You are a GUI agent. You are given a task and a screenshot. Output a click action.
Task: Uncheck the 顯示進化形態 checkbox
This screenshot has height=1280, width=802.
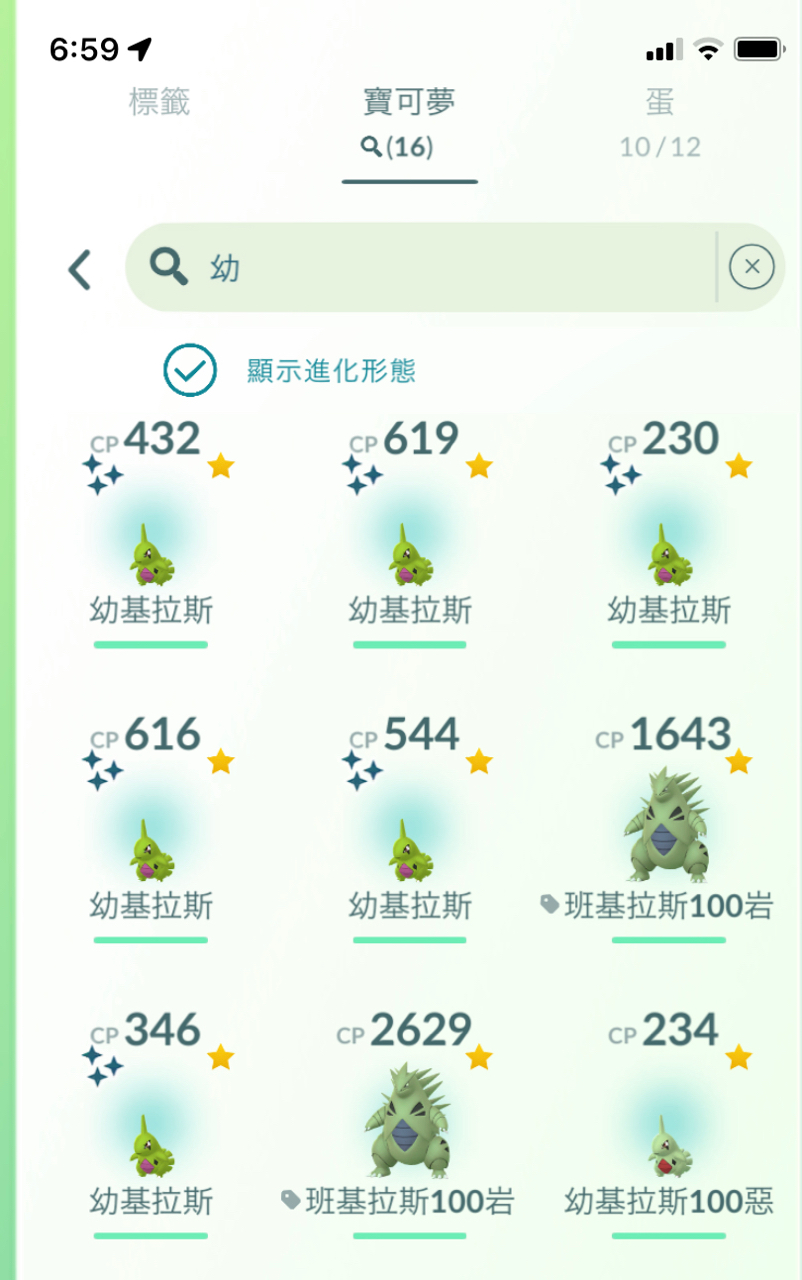pyautogui.click(x=190, y=371)
